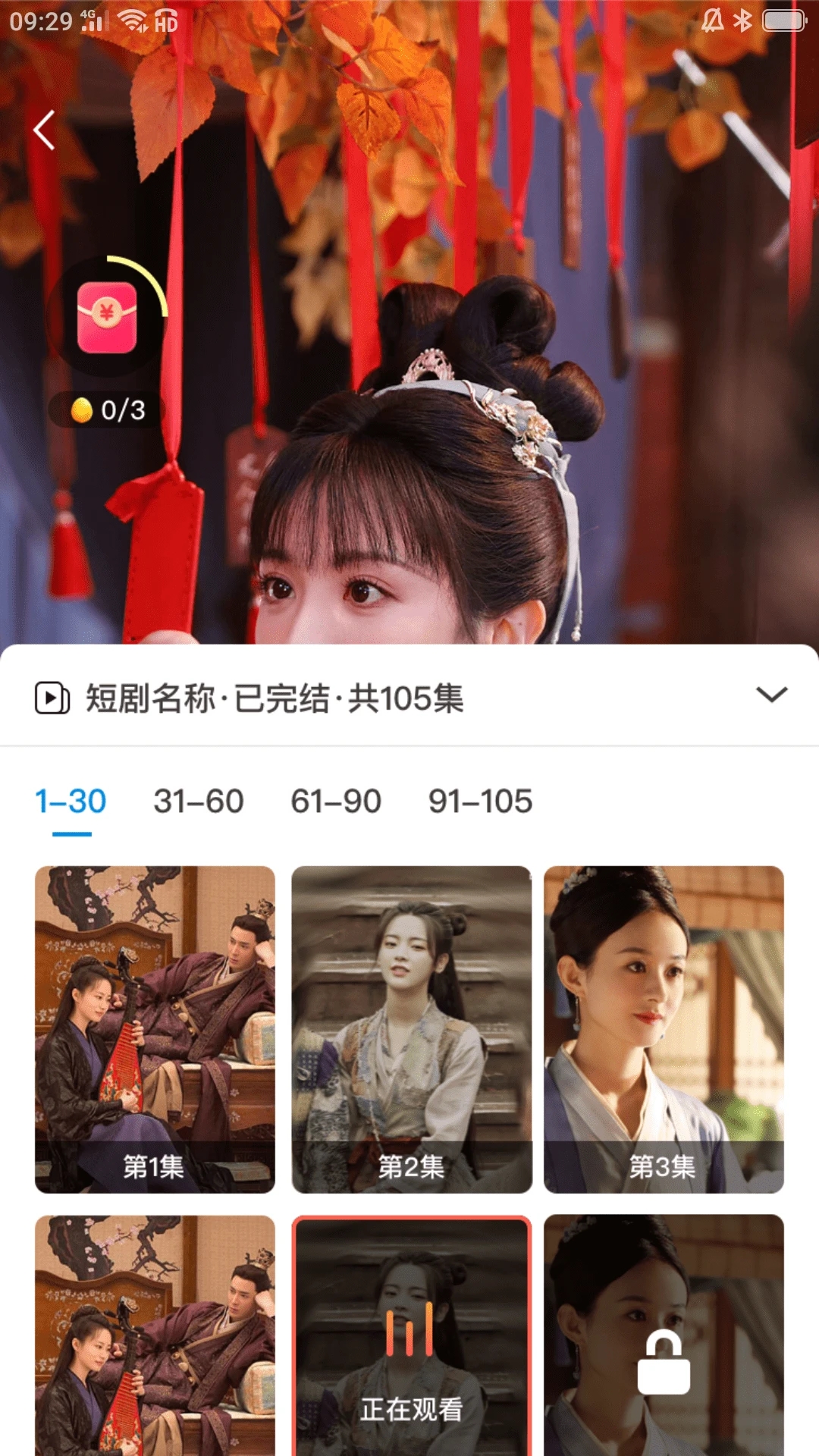Screen dimensions: 819x1456
Task: Go back using the top-left arrow
Action: click(44, 130)
